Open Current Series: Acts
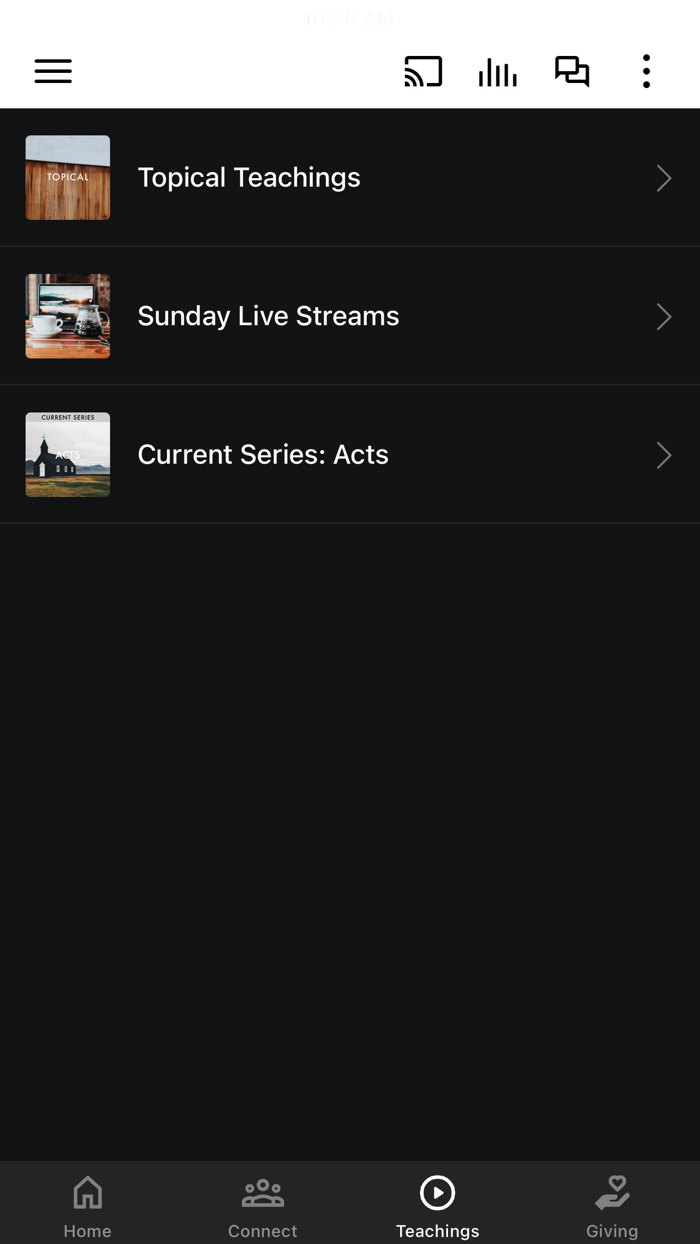This screenshot has width=700, height=1244. click(x=349, y=455)
